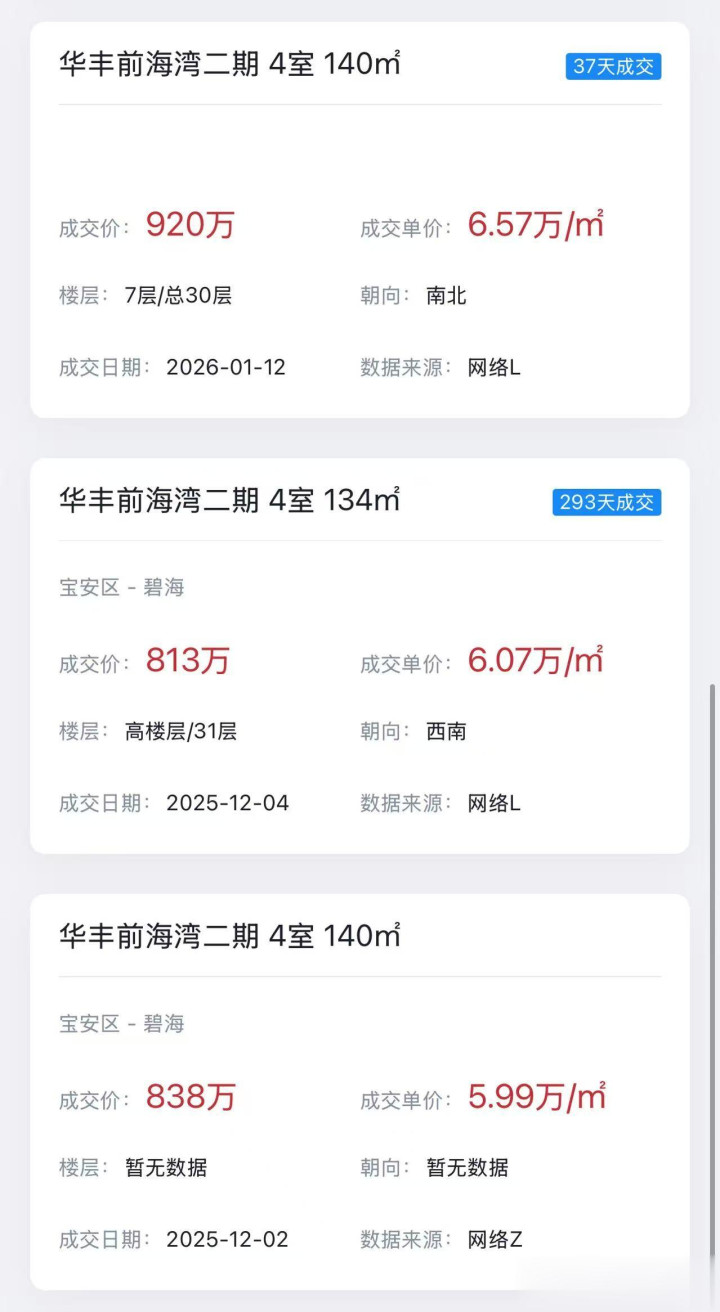View the 838万 transaction card from 2025-12-02
This screenshot has height=1312, width=720.
tap(360, 1092)
